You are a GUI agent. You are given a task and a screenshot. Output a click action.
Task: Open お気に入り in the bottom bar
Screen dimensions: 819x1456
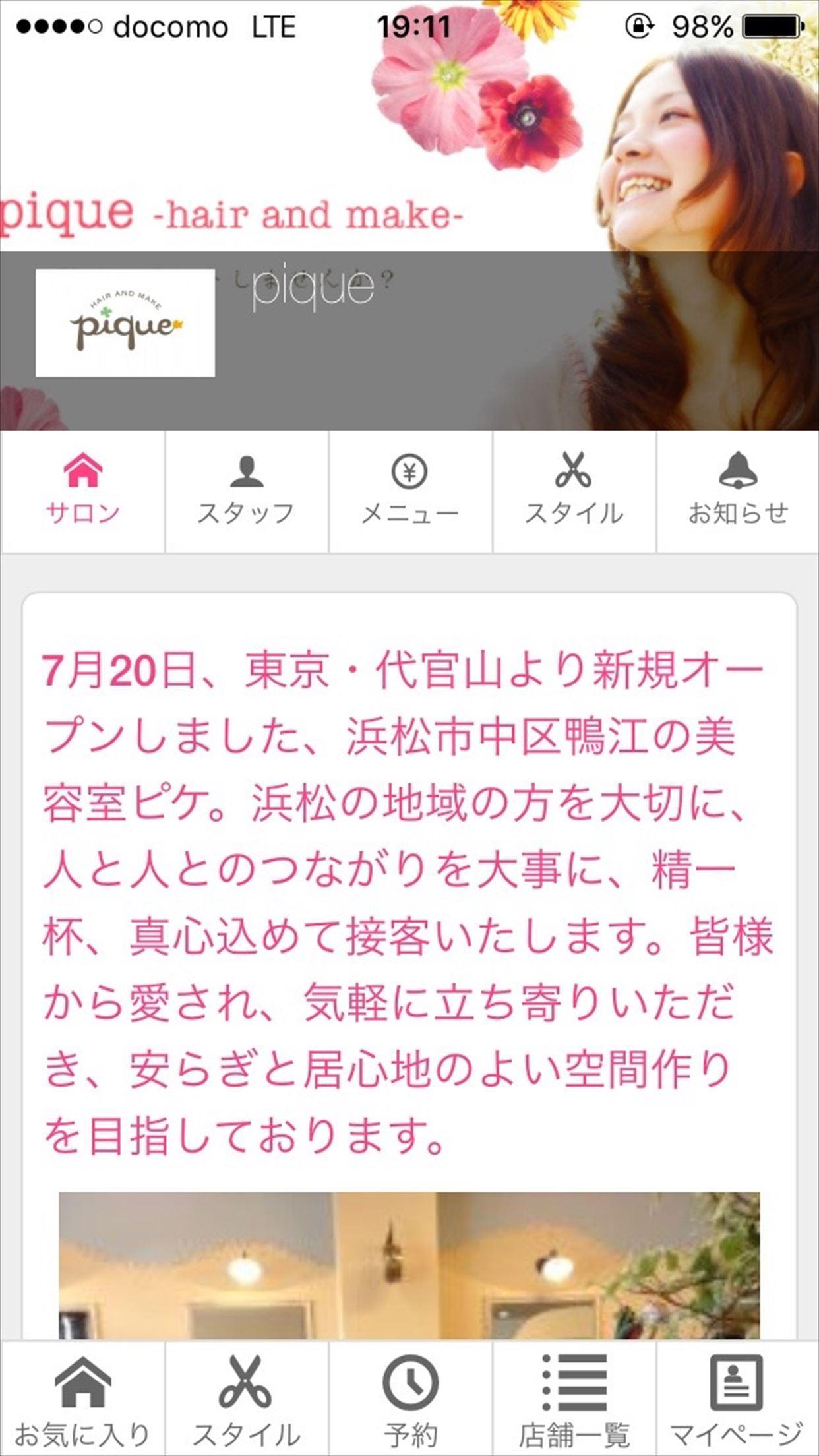point(82,1398)
